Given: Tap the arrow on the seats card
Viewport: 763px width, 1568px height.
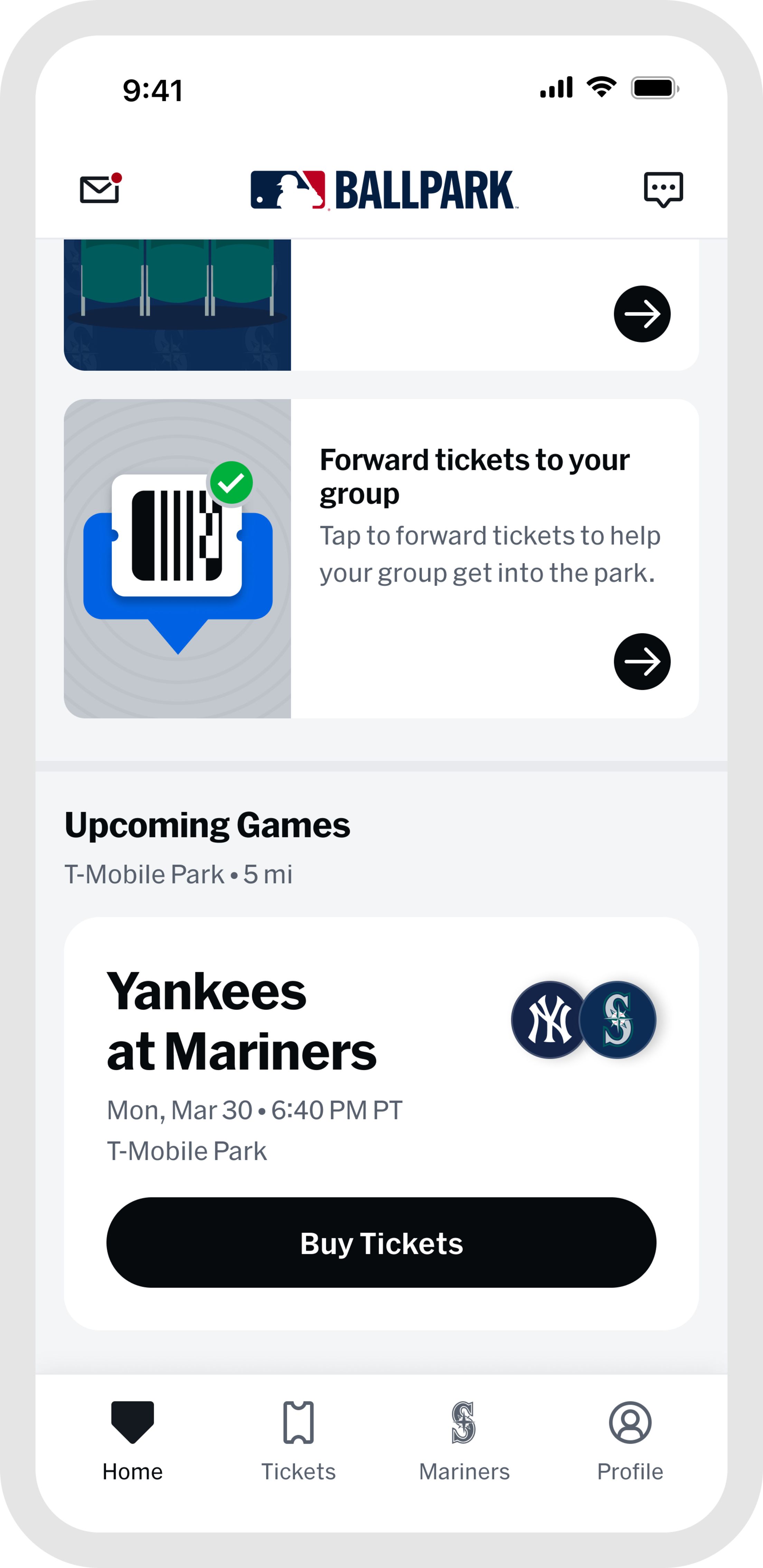Looking at the screenshot, I should tap(642, 313).
